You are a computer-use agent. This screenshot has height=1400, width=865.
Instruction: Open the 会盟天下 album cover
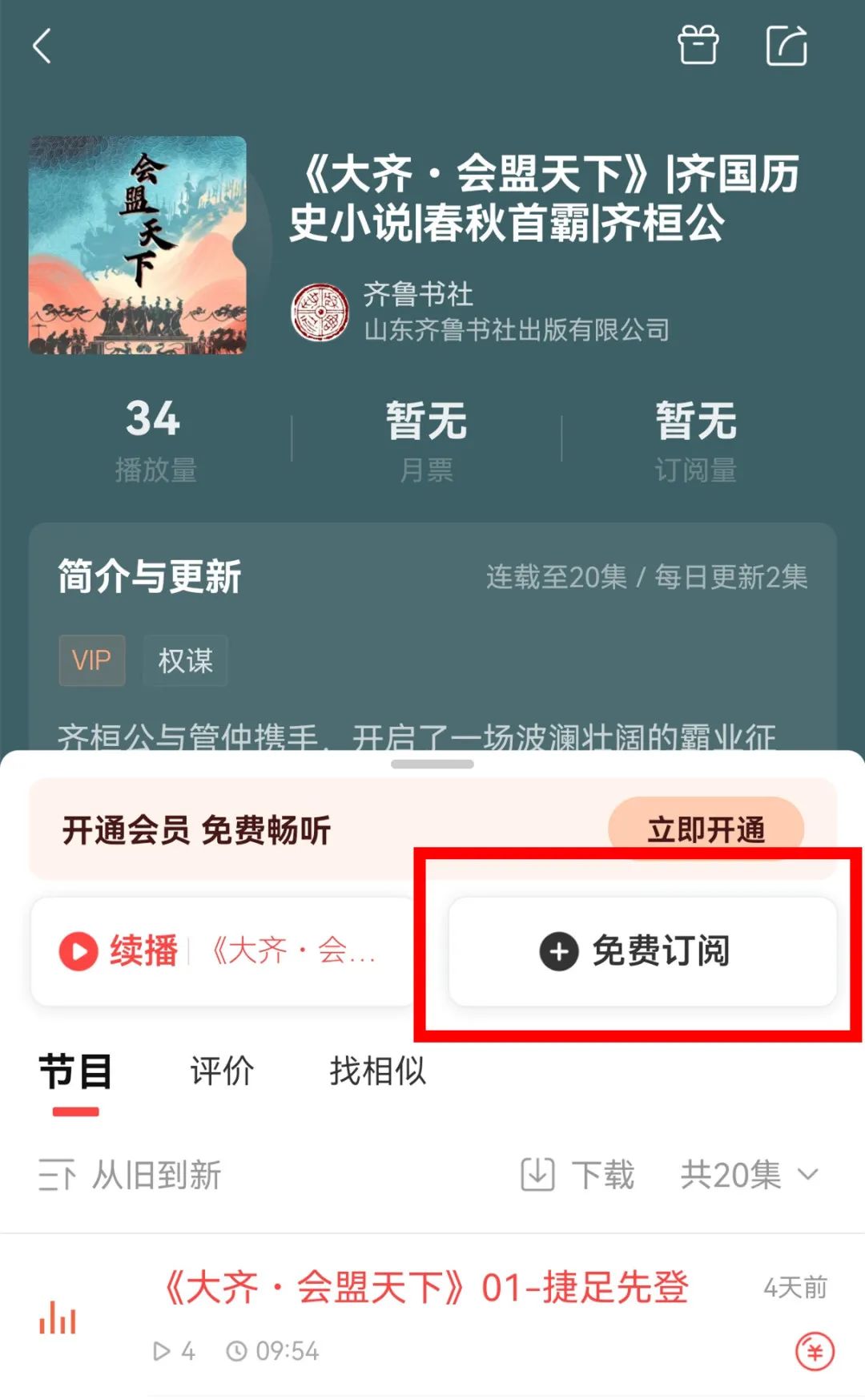click(x=138, y=245)
